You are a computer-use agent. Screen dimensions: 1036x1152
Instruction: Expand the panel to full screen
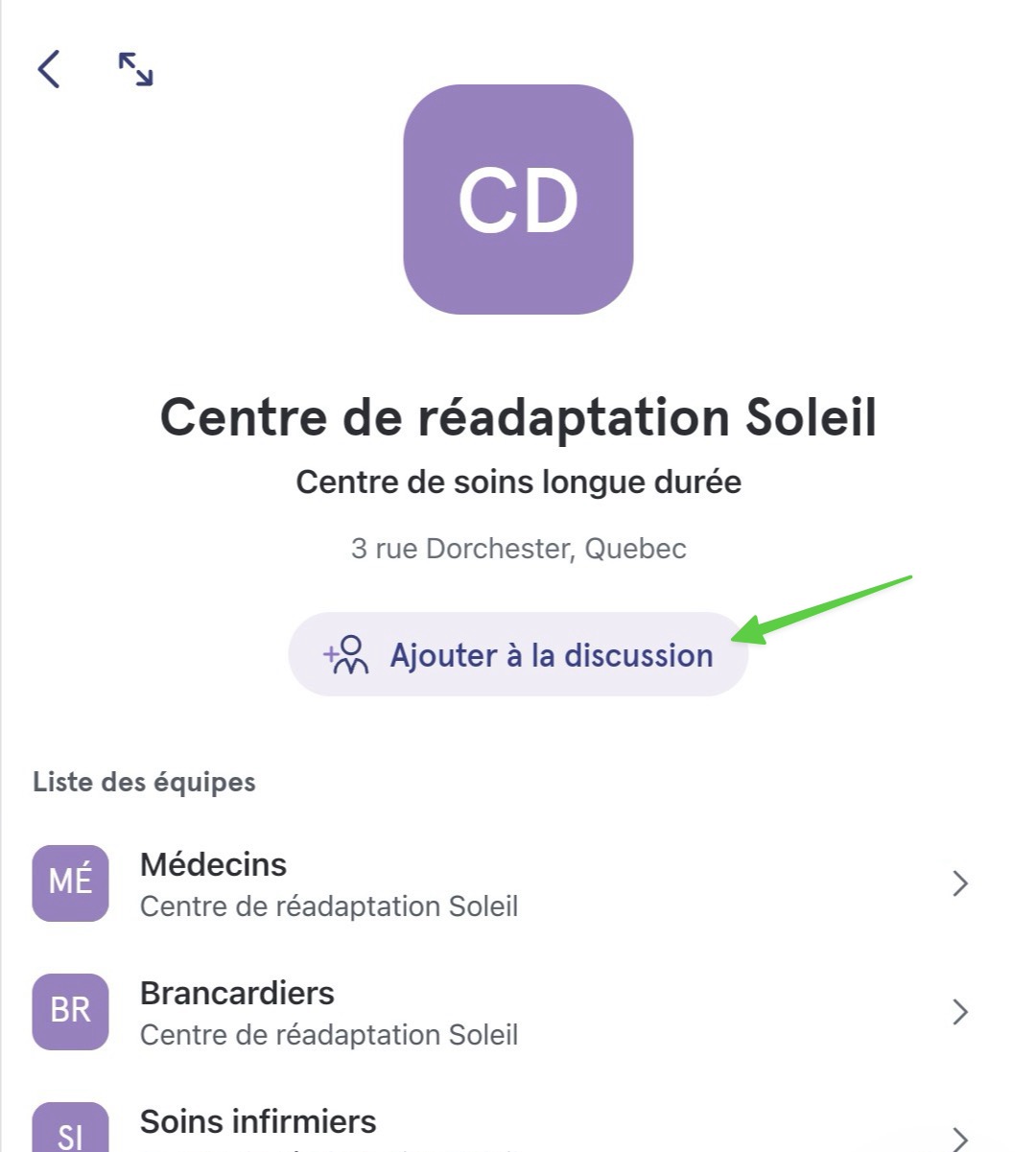click(x=135, y=69)
